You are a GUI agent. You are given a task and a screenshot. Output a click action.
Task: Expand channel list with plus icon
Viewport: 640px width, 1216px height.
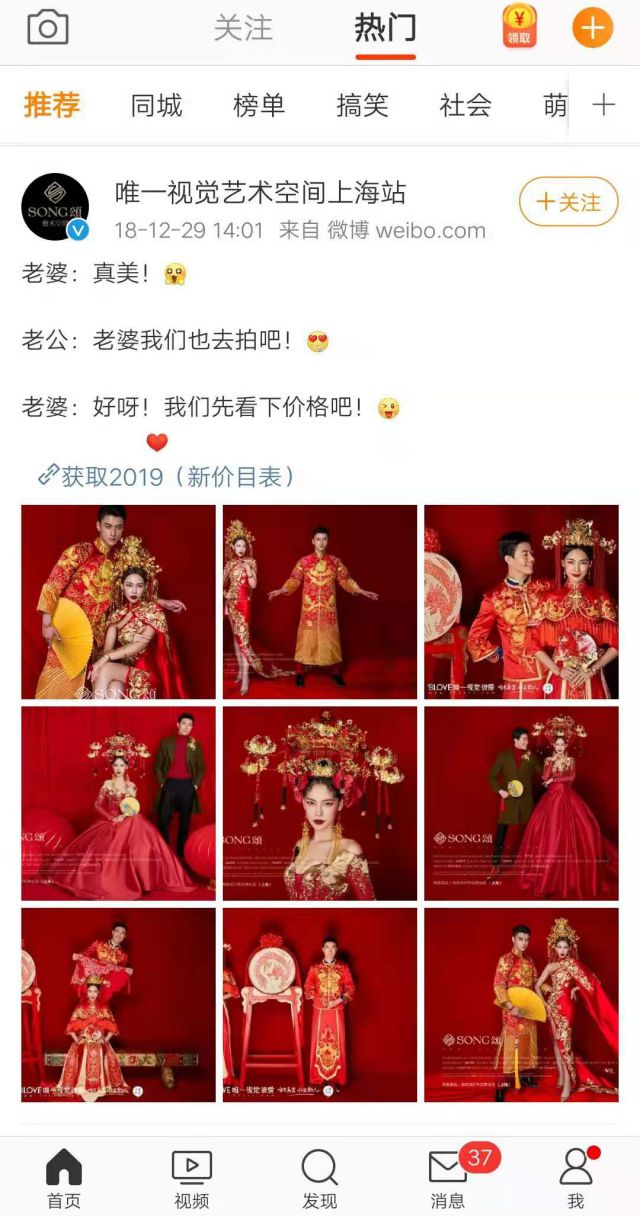coord(603,105)
